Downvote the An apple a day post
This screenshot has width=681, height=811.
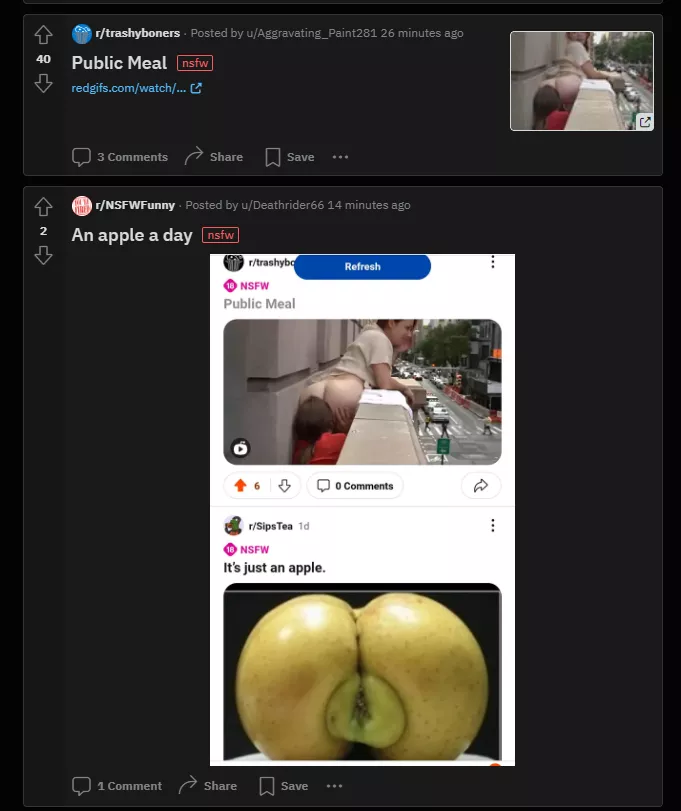[x=43, y=255]
